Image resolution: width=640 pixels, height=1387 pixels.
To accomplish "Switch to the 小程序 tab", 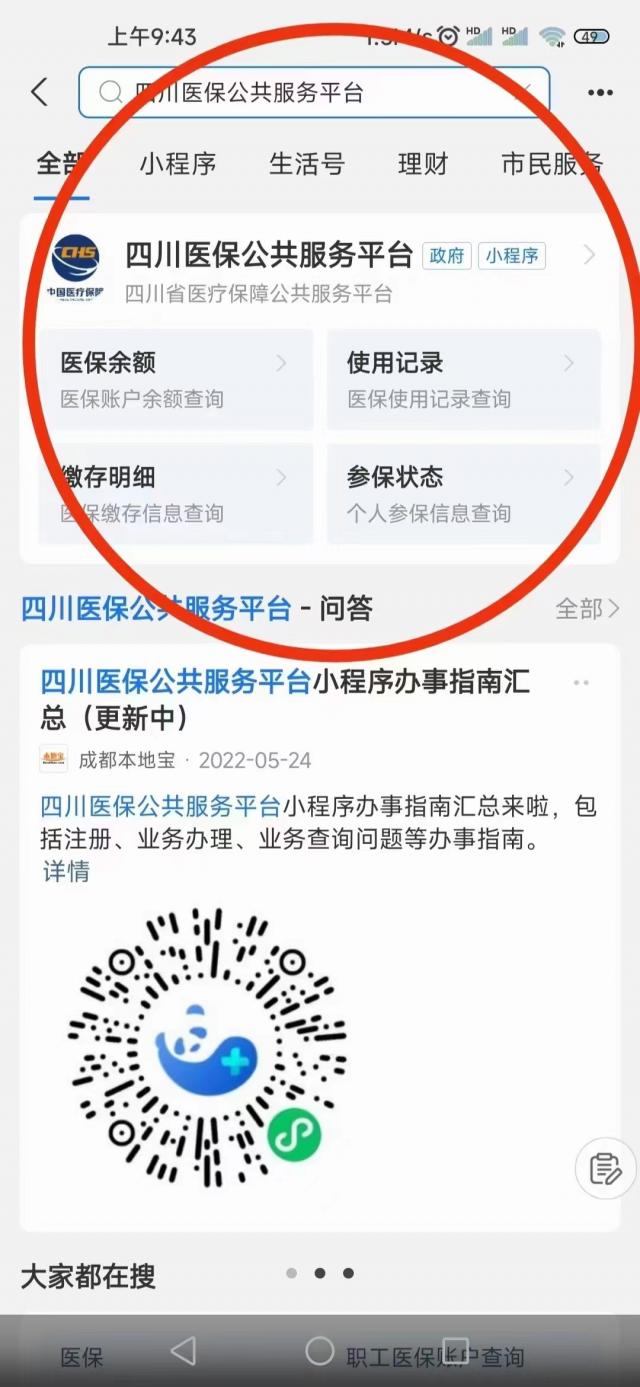I will click(x=177, y=164).
